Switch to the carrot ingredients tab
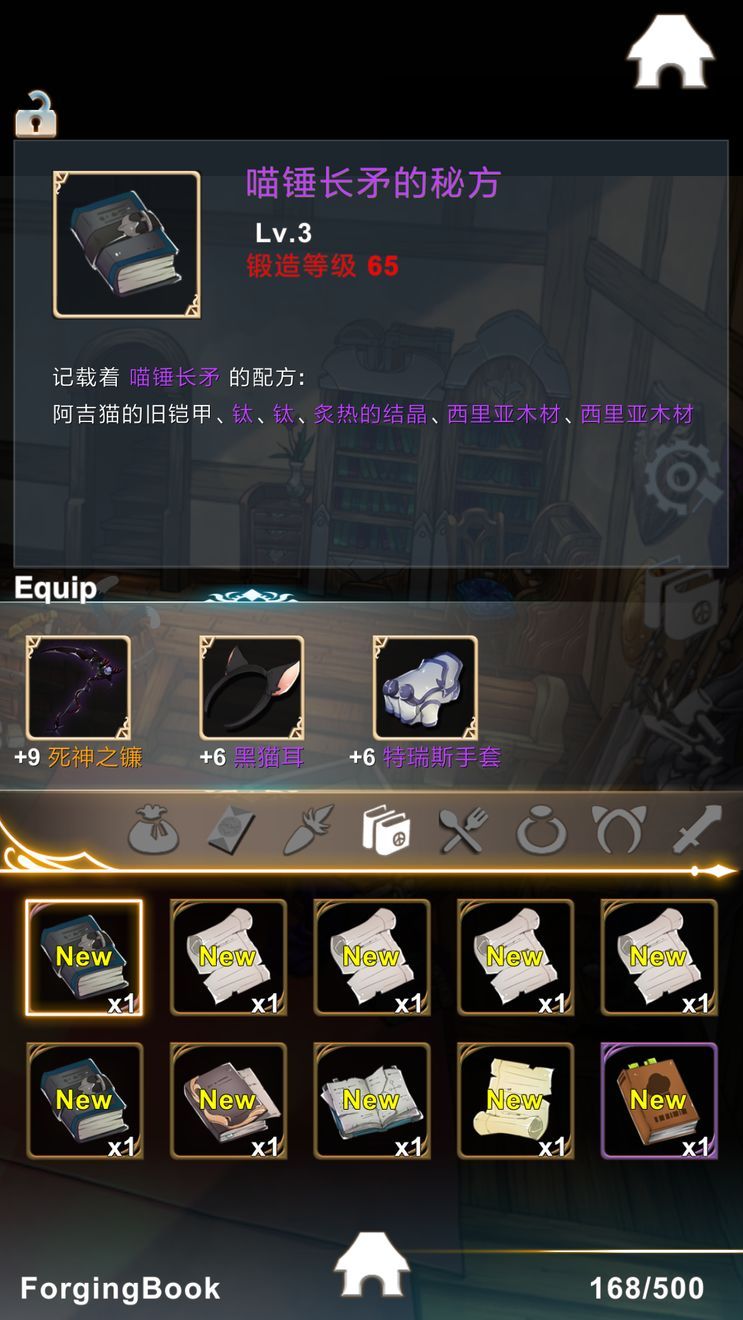 point(308,830)
